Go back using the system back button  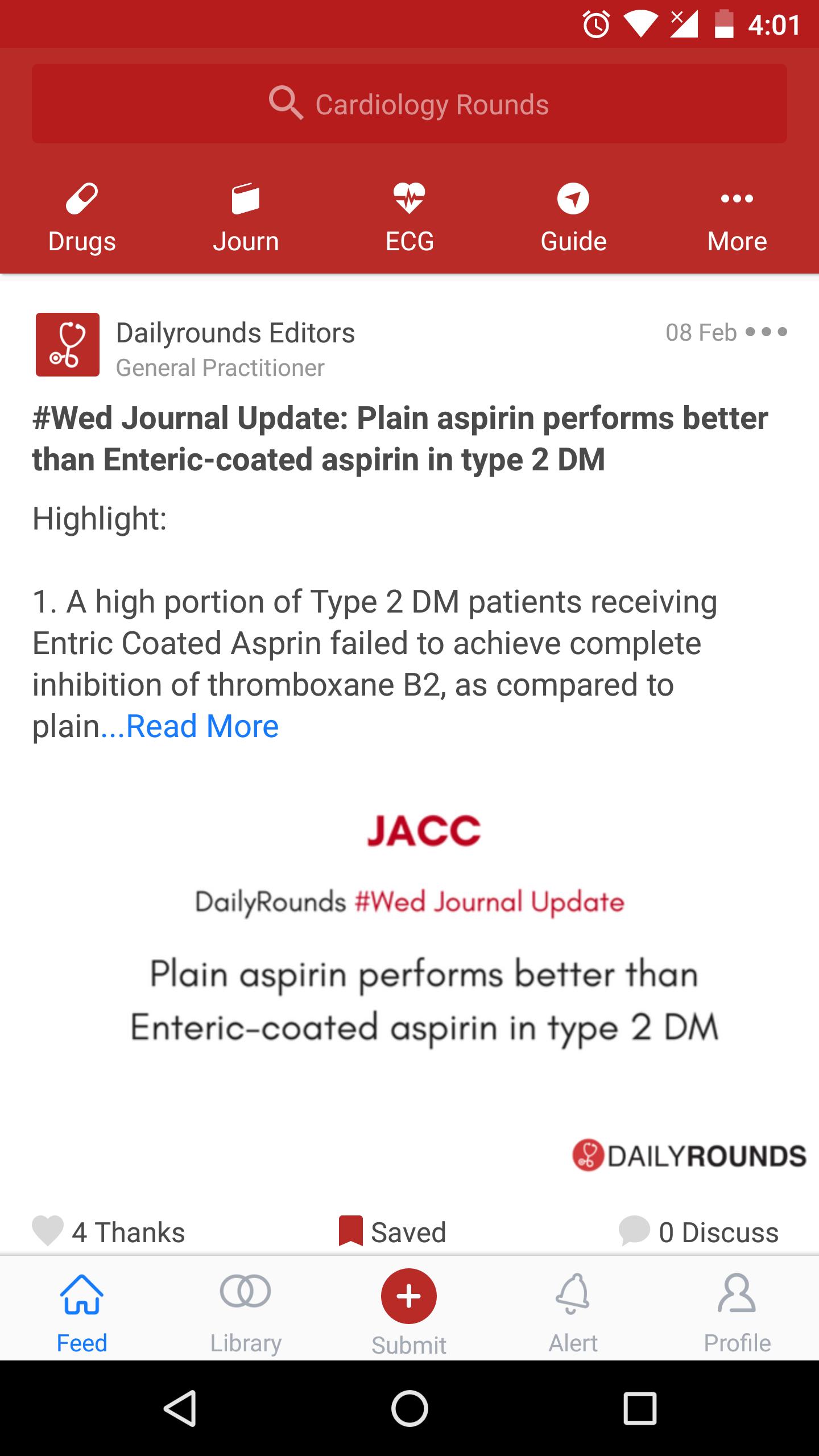pyautogui.click(x=180, y=1408)
